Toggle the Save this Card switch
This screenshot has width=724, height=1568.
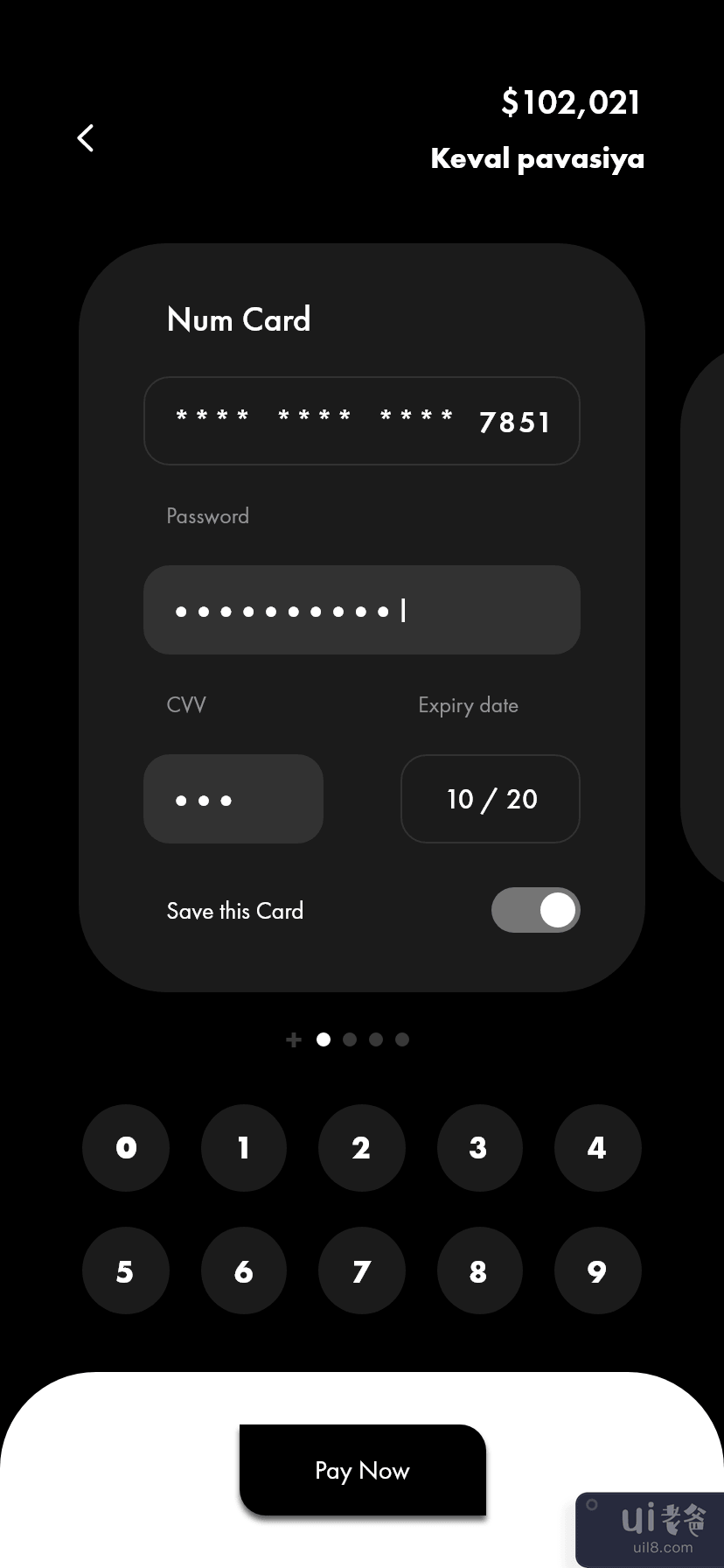(535, 910)
